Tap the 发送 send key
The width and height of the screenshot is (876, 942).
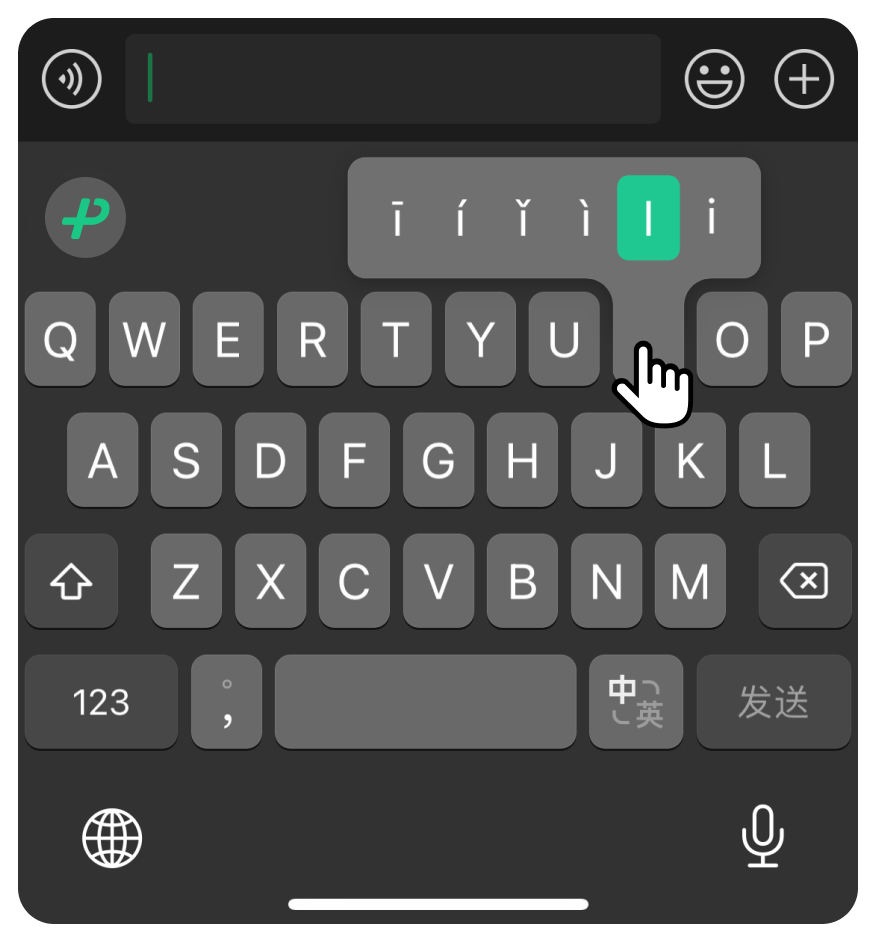tap(773, 702)
